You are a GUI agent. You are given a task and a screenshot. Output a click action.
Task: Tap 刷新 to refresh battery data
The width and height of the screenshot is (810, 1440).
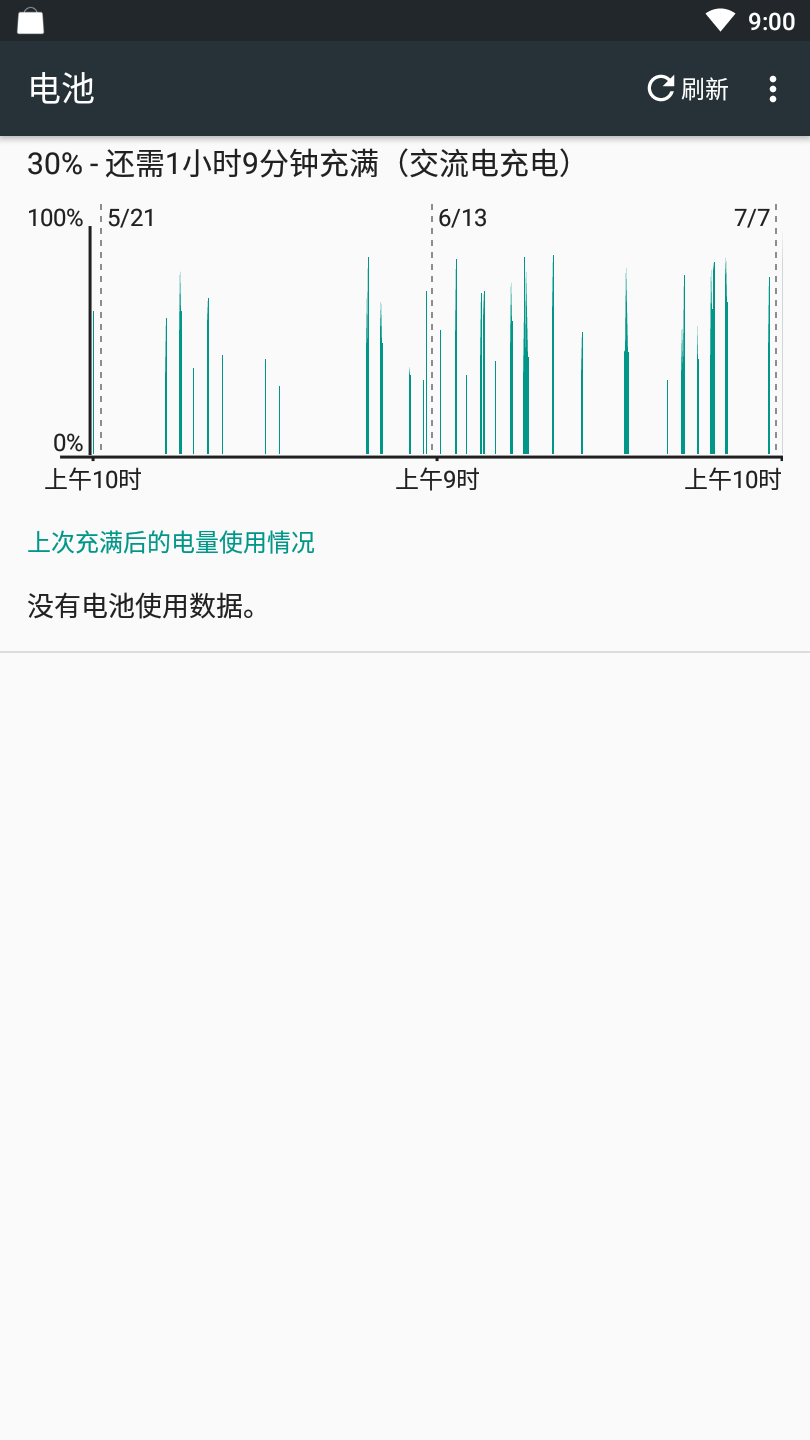coord(688,89)
